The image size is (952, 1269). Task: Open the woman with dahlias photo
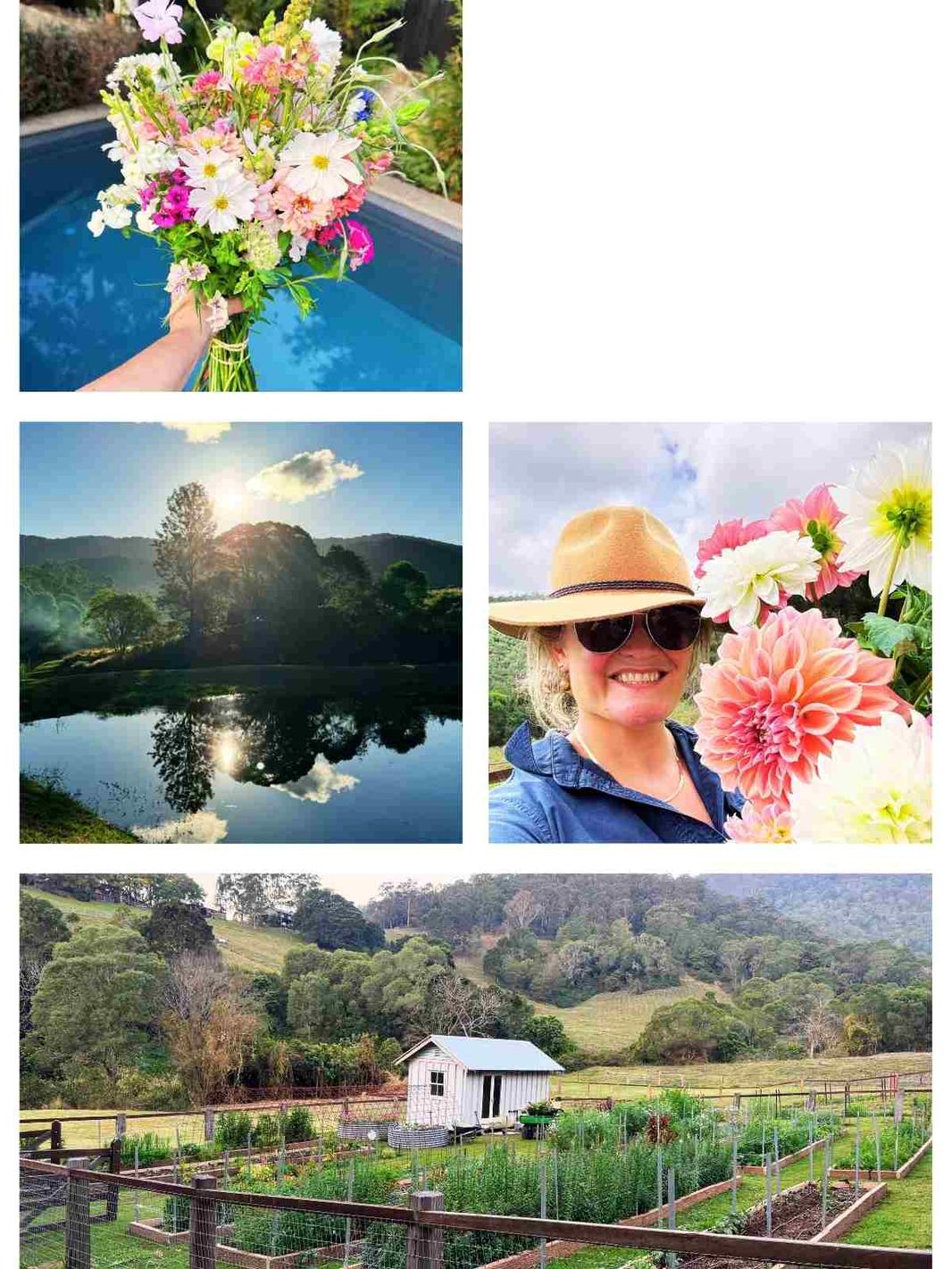(709, 632)
